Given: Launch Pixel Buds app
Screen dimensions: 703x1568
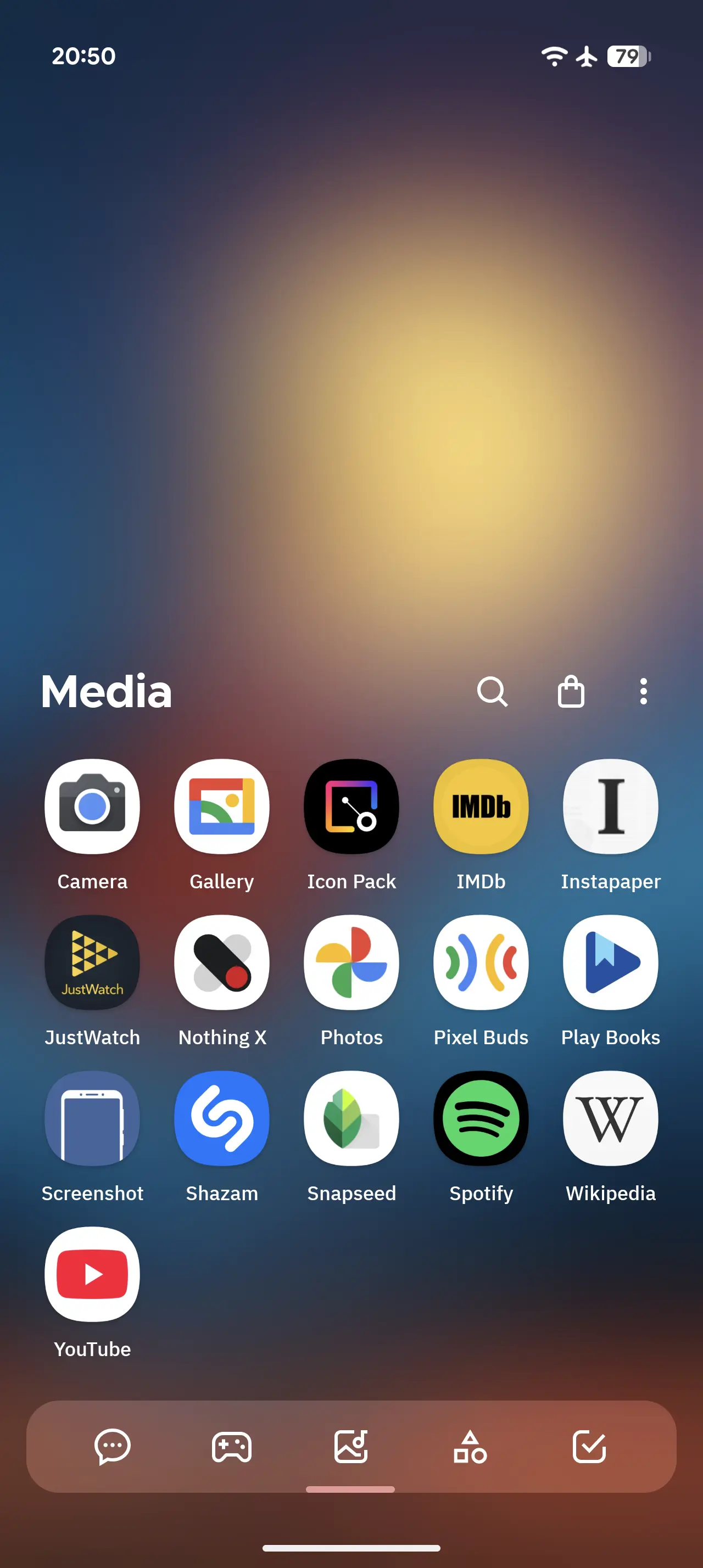Looking at the screenshot, I should click(481, 962).
